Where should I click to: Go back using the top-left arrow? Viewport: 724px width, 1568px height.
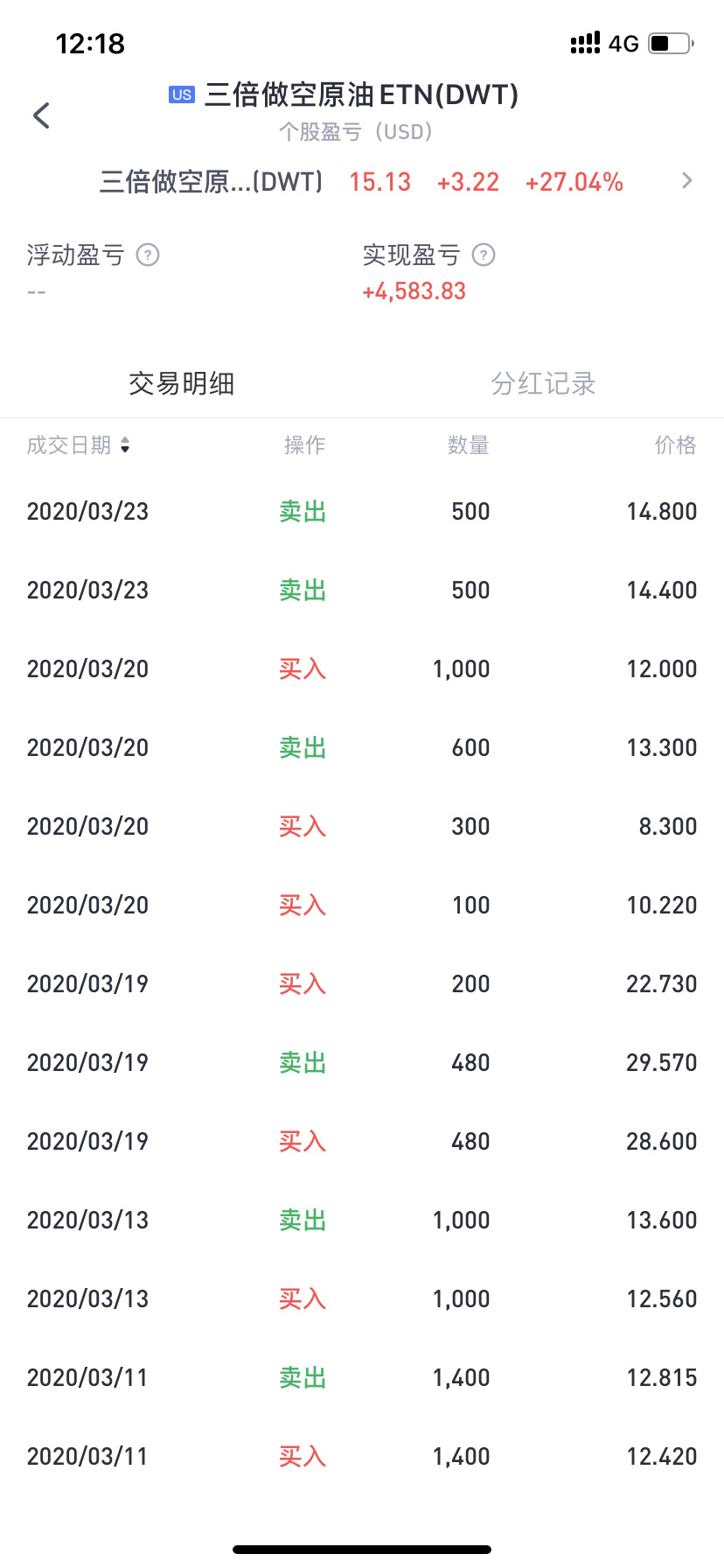tap(41, 115)
